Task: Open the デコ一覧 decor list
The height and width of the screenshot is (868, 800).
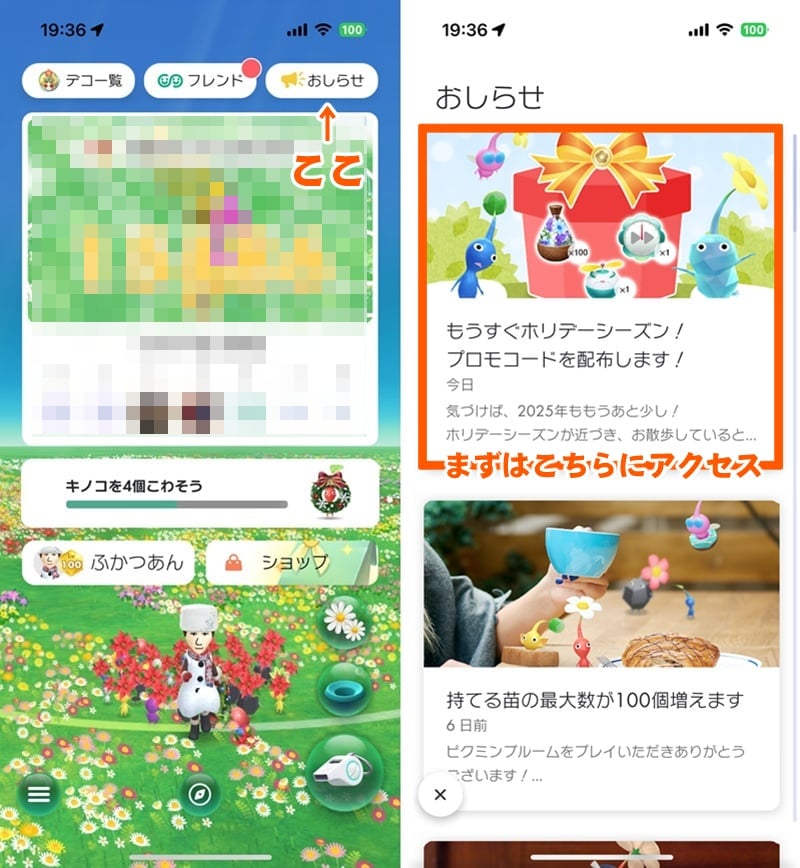Action: pos(79,81)
